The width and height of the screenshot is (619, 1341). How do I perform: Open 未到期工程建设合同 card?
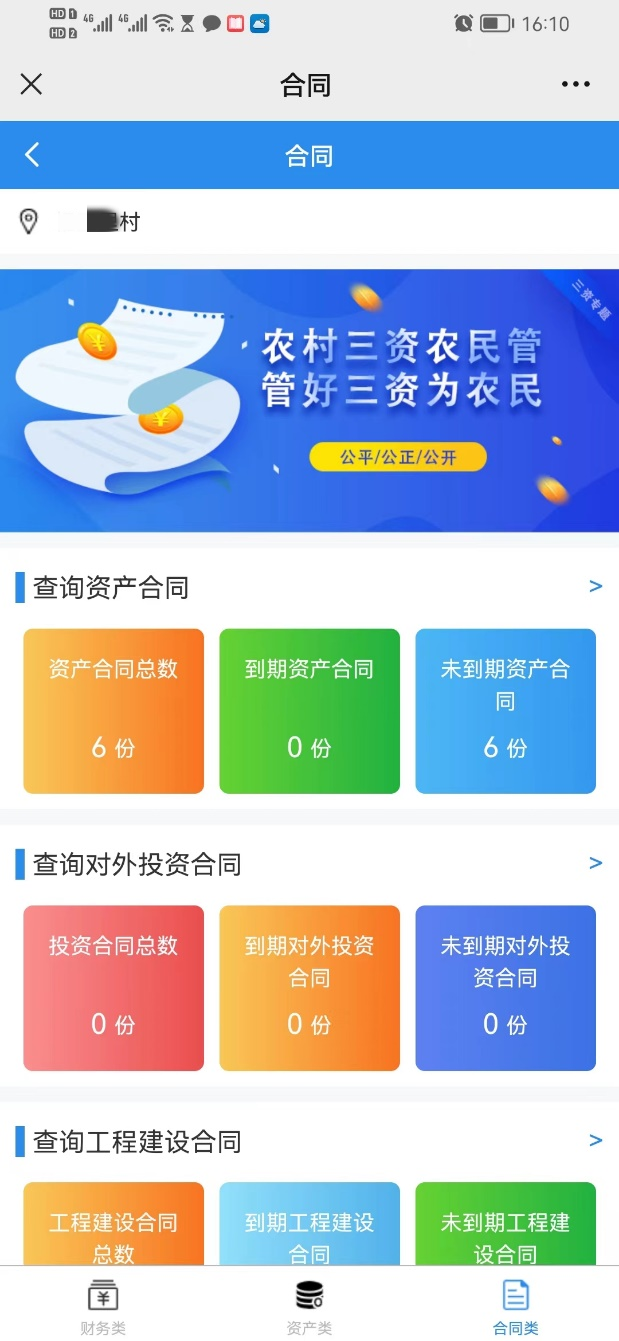tap(505, 1225)
